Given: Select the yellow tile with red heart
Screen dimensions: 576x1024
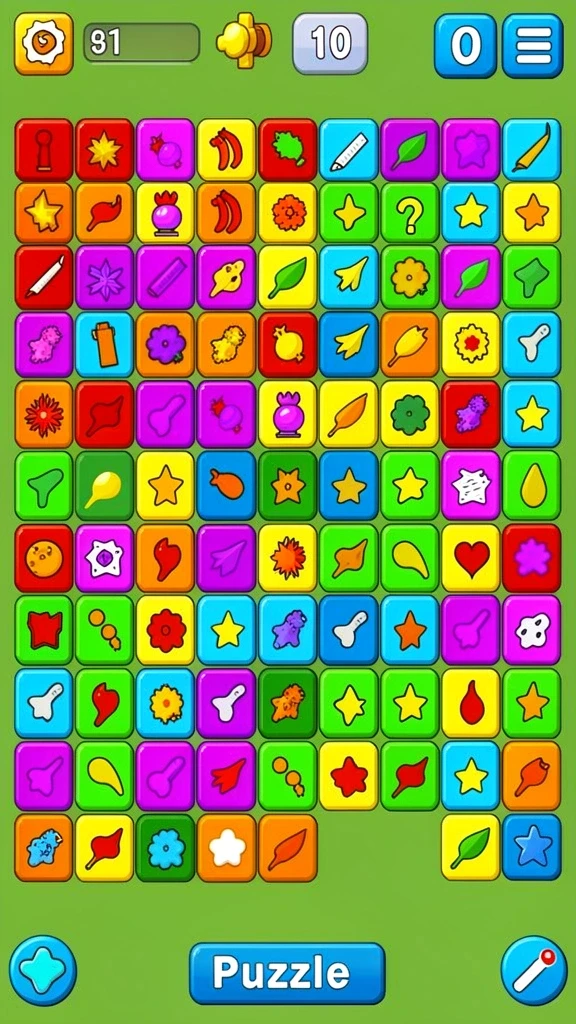Looking at the screenshot, I should pyautogui.click(x=471, y=556).
